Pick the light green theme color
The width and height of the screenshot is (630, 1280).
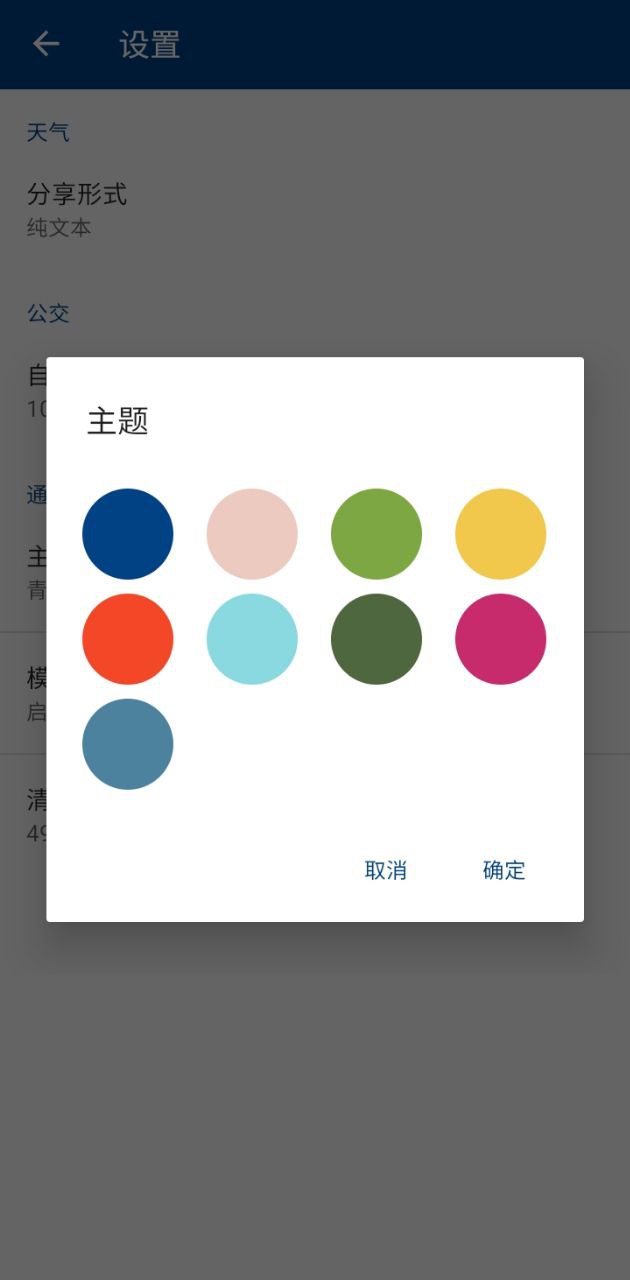(376, 534)
